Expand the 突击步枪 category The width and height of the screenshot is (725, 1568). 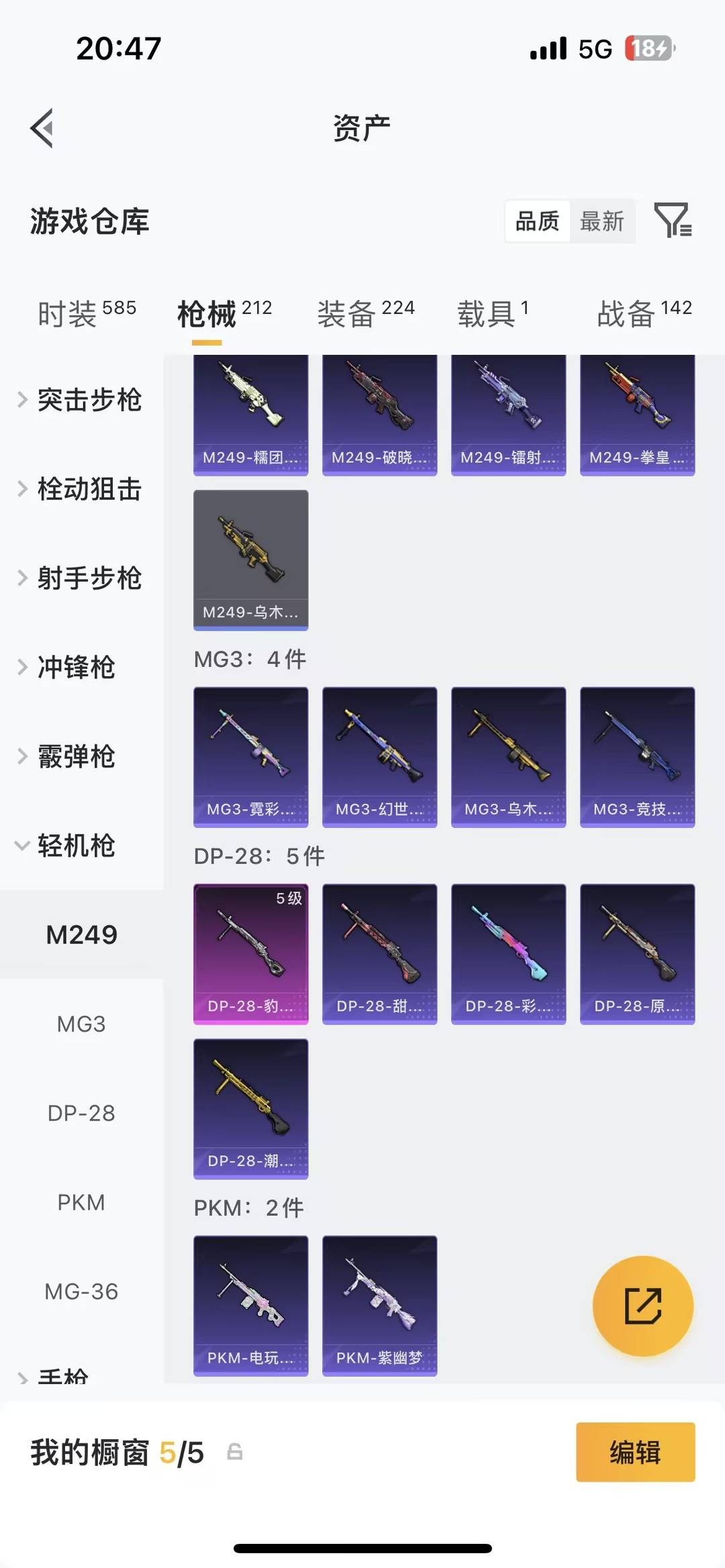[x=89, y=400]
